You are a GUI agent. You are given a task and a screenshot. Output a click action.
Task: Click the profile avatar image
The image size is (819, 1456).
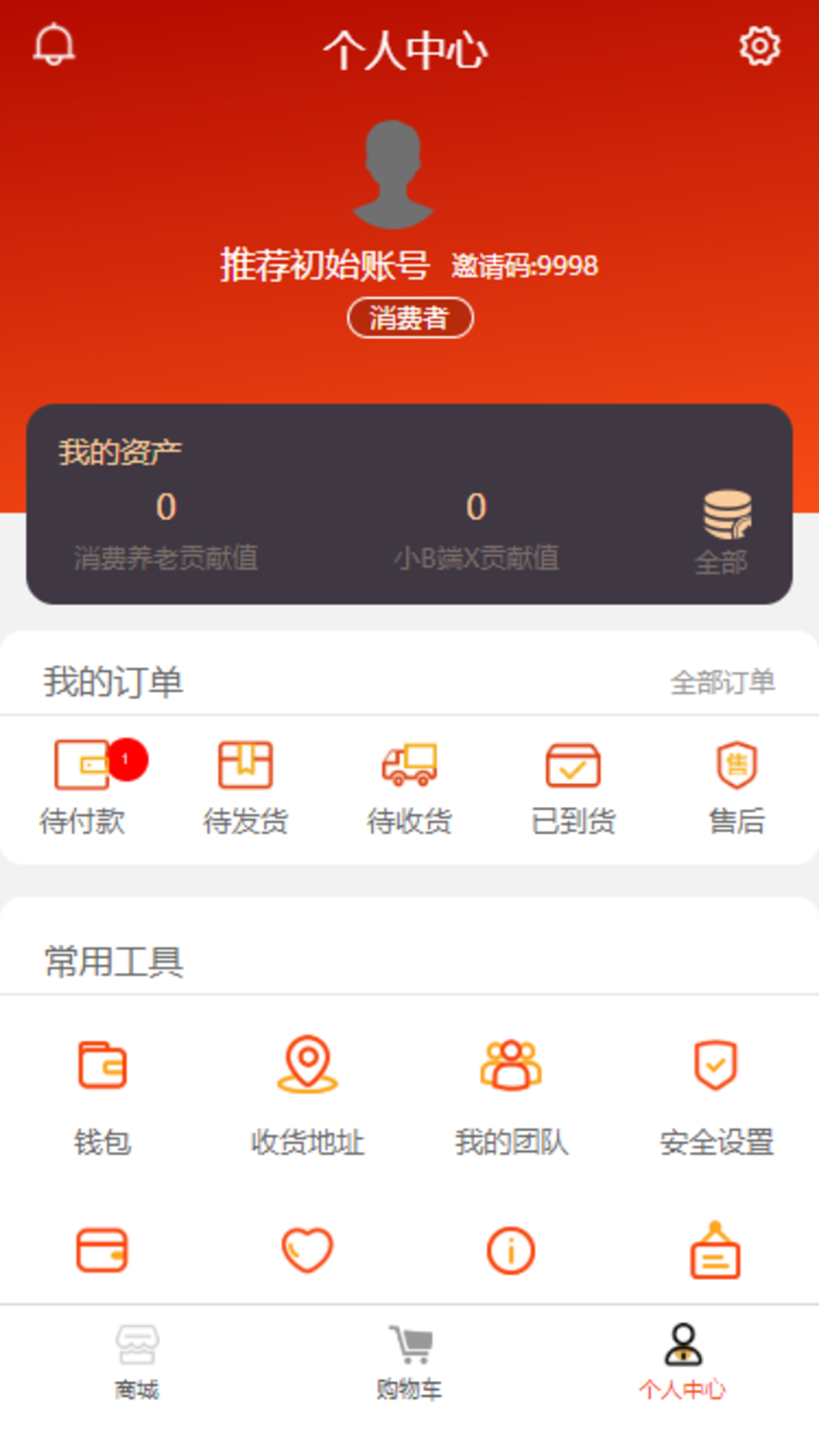point(393,174)
